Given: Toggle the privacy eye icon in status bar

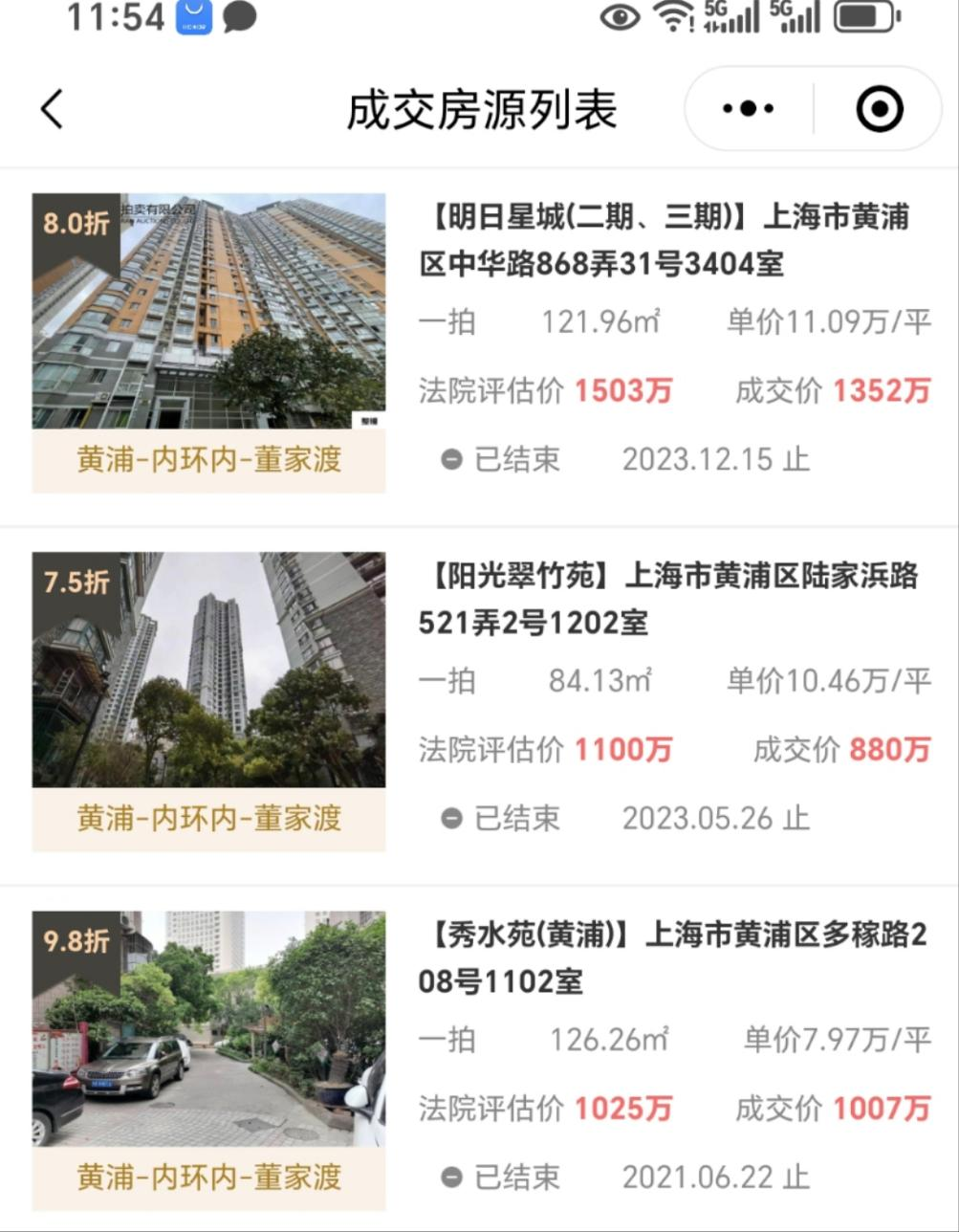Looking at the screenshot, I should pos(620,17).
